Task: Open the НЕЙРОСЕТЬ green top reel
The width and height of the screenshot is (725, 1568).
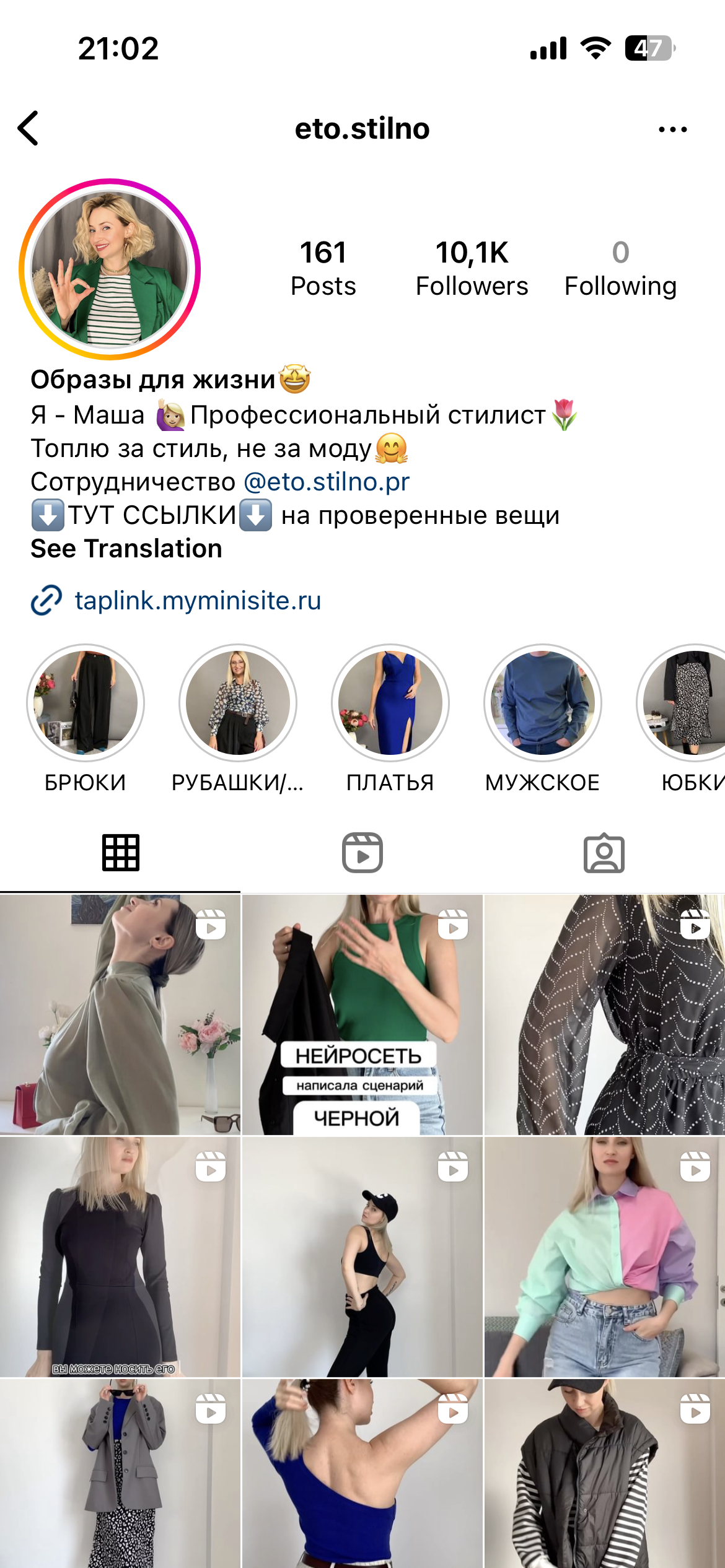Action: [x=362, y=1014]
